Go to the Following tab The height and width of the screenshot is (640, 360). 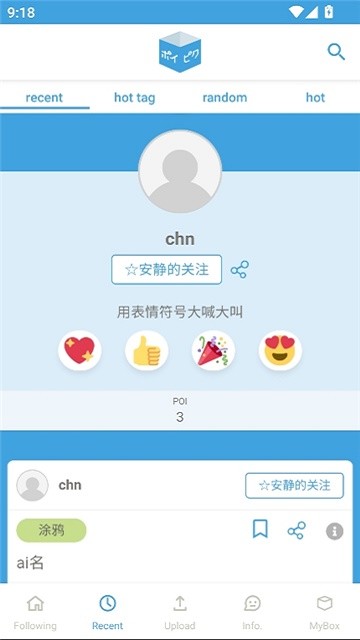(36, 612)
